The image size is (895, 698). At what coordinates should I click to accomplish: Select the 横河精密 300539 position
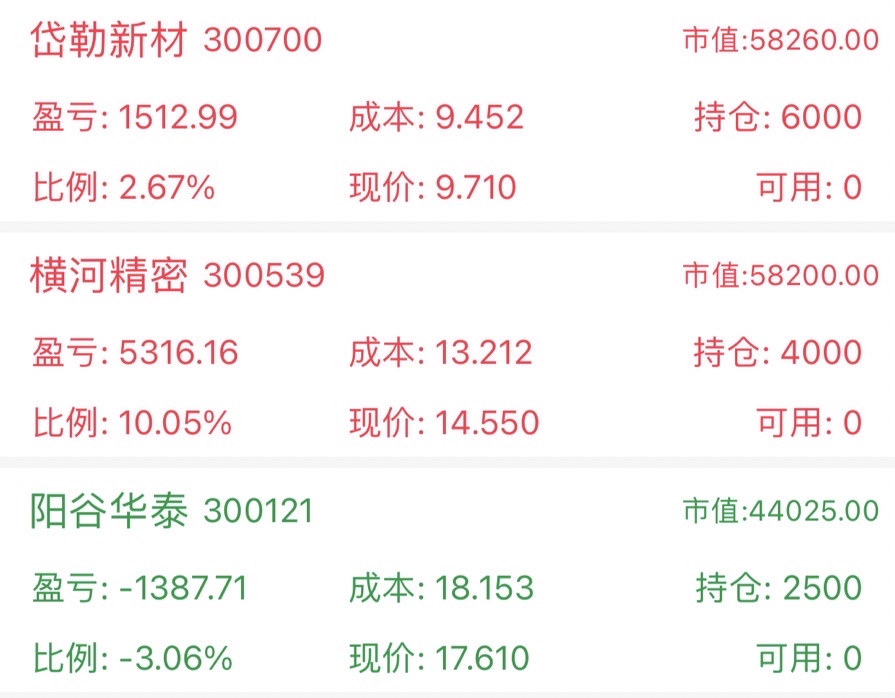pyautogui.click(x=448, y=345)
